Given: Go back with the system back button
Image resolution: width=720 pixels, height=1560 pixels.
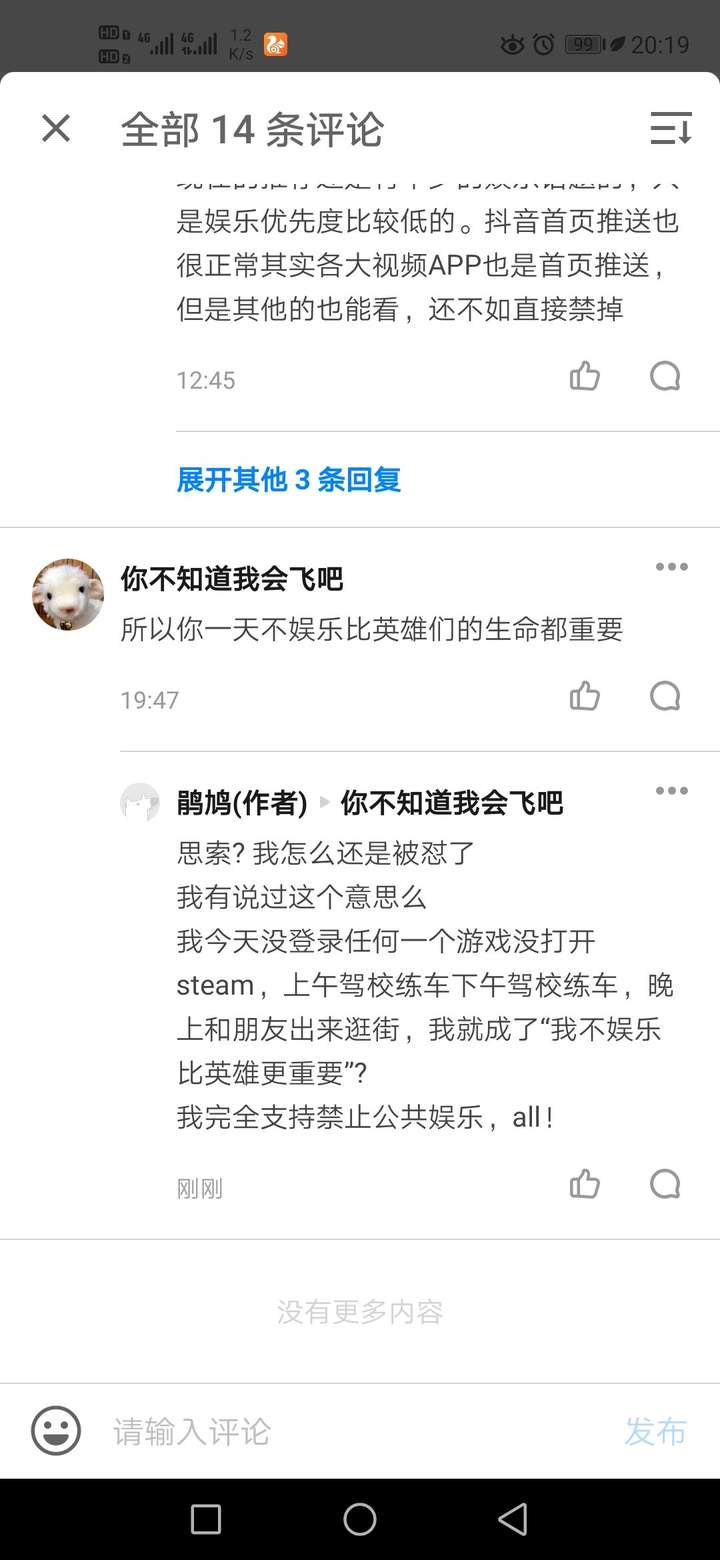Looking at the screenshot, I should coord(513,1519).
